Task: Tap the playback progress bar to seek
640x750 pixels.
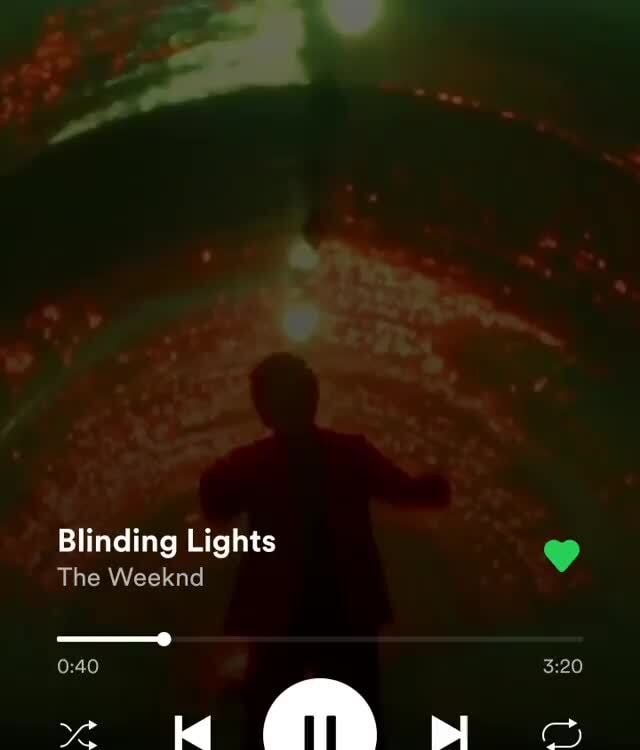Action: [x=320, y=639]
